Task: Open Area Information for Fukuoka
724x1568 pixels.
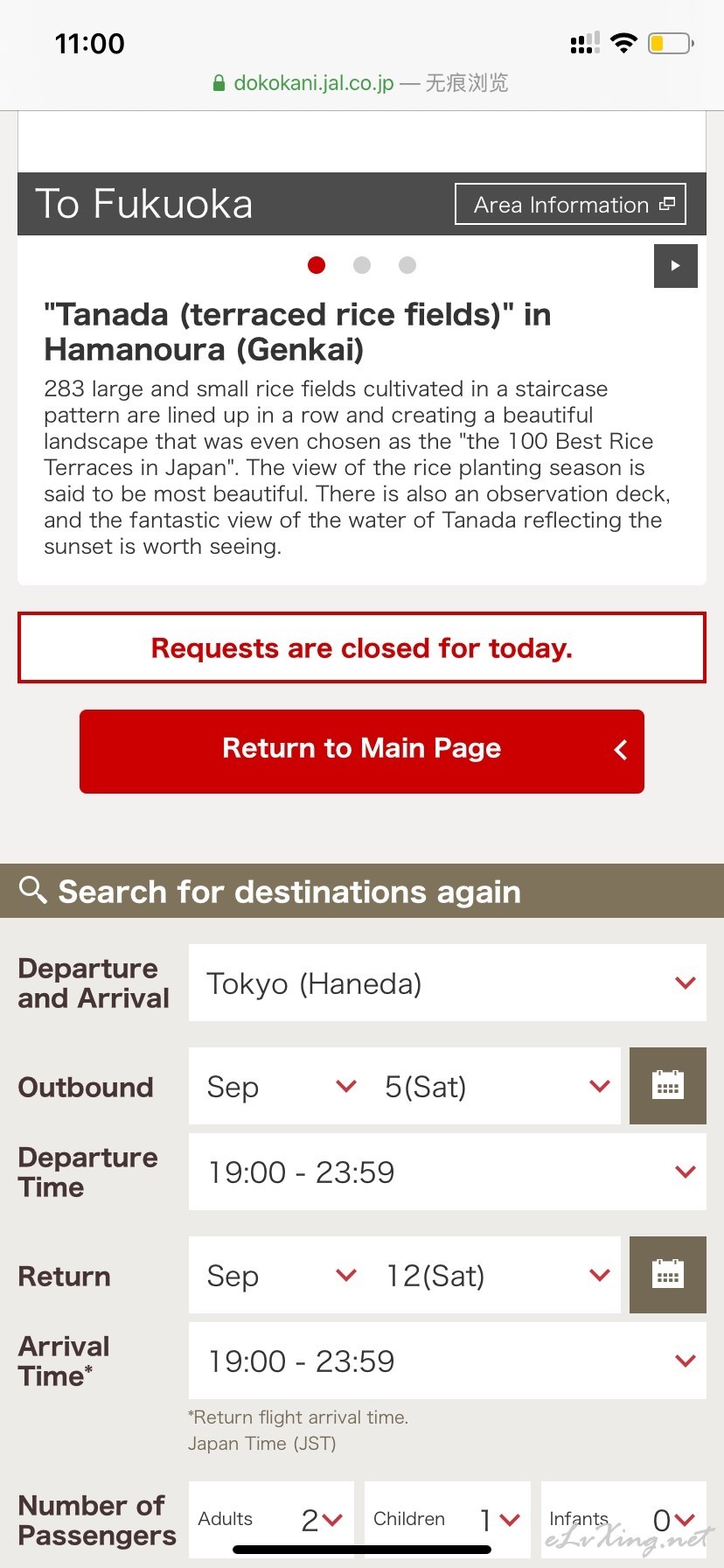Action: pos(570,204)
